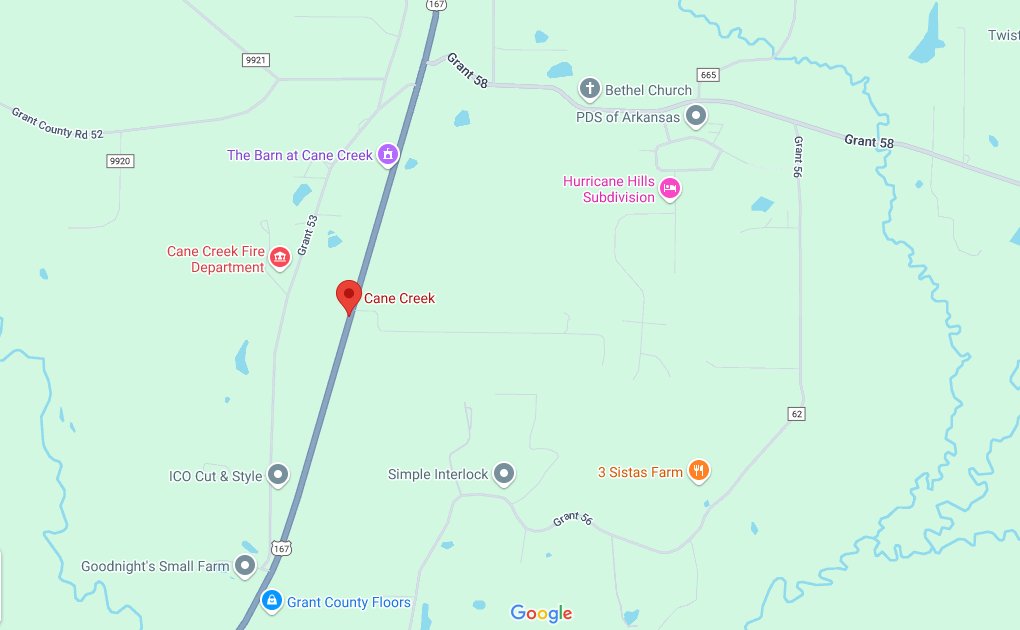Tap Grant County Floors shop marker
The width and height of the screenshot is (1020, 630).
pyautogui.click(x=270, y=601)
